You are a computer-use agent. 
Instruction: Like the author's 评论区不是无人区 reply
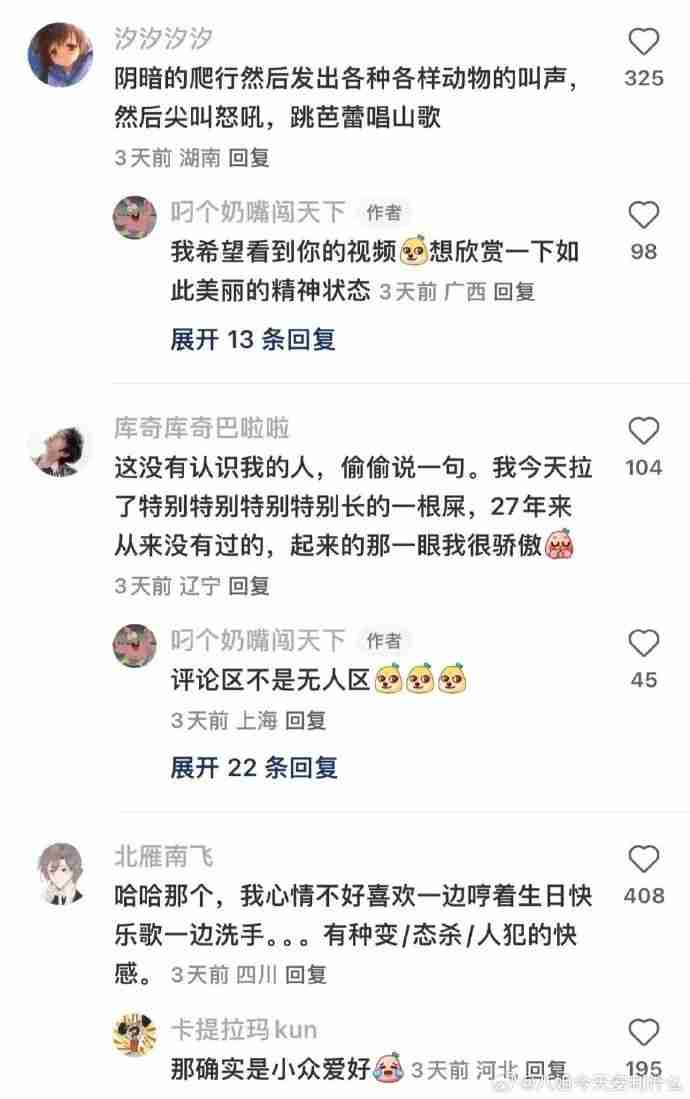pos(644,643)
